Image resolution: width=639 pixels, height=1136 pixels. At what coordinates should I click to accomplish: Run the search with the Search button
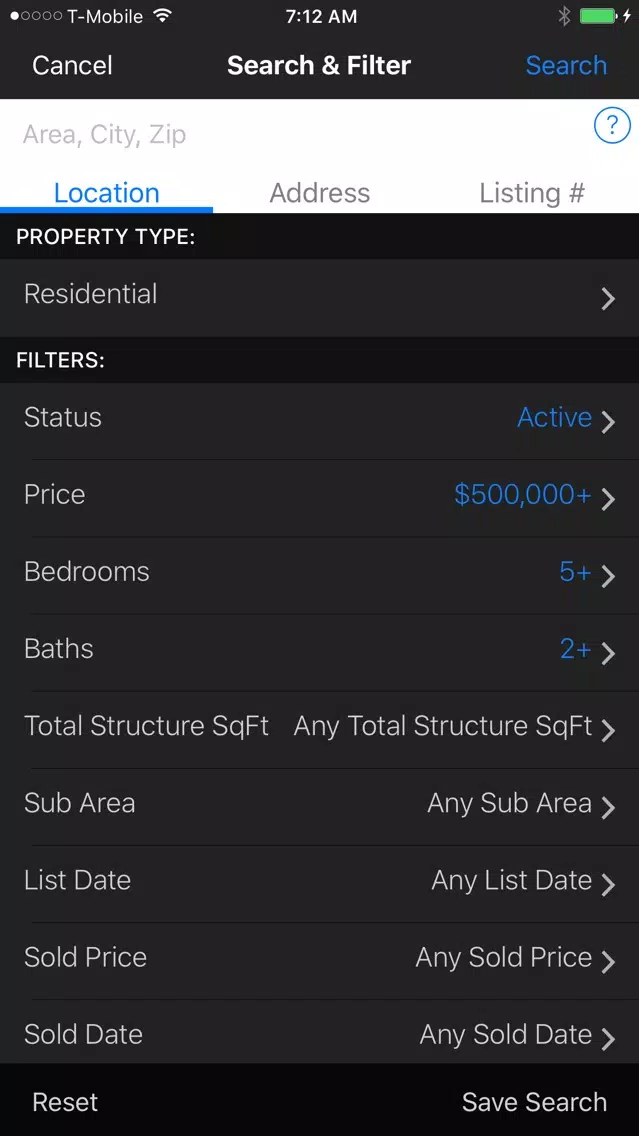point(566,65)
